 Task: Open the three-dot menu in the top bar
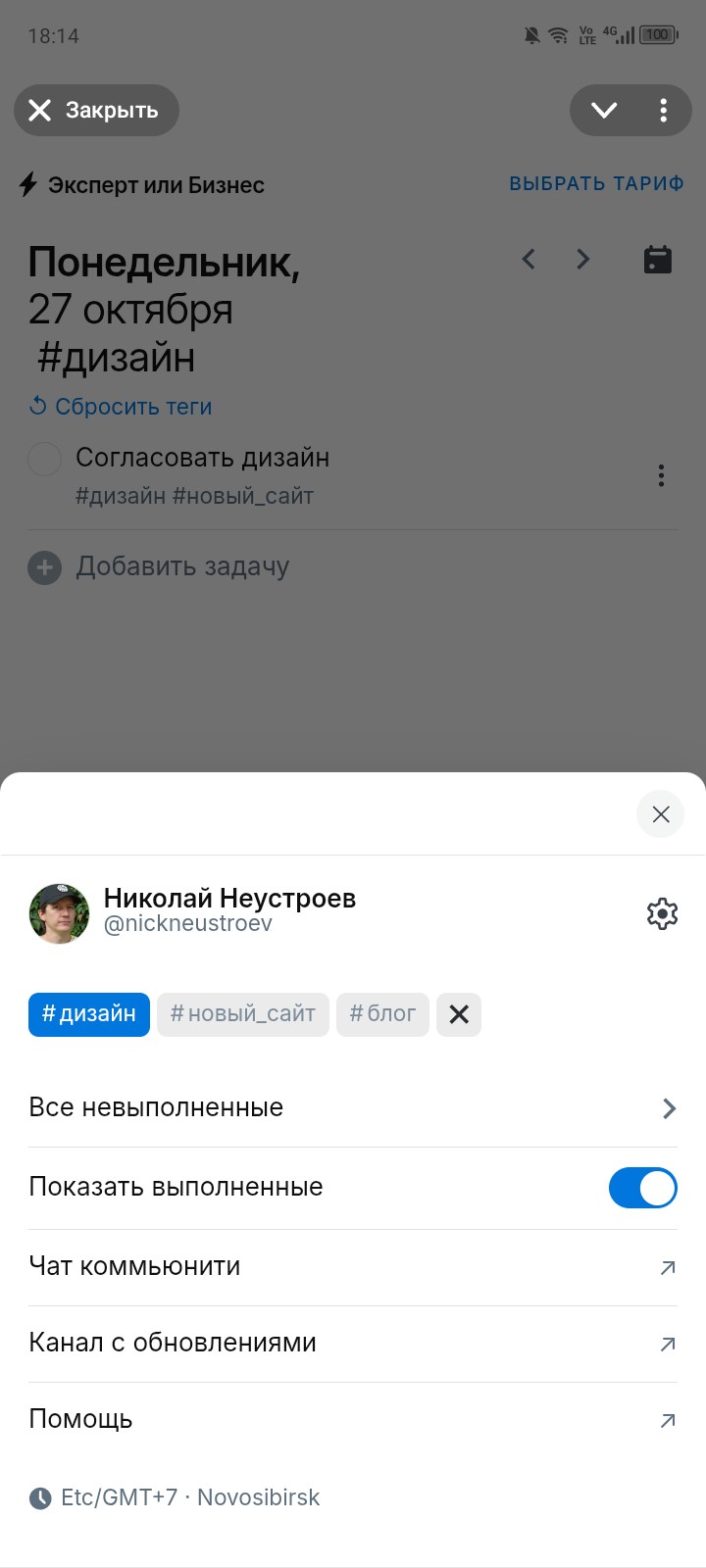coord(663,110)
